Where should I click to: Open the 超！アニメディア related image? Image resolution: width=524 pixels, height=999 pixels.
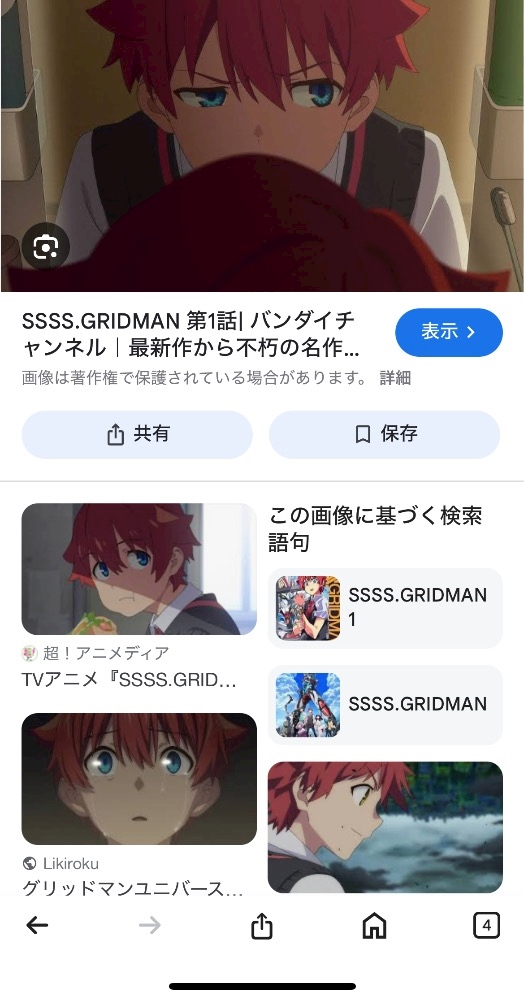139,569
